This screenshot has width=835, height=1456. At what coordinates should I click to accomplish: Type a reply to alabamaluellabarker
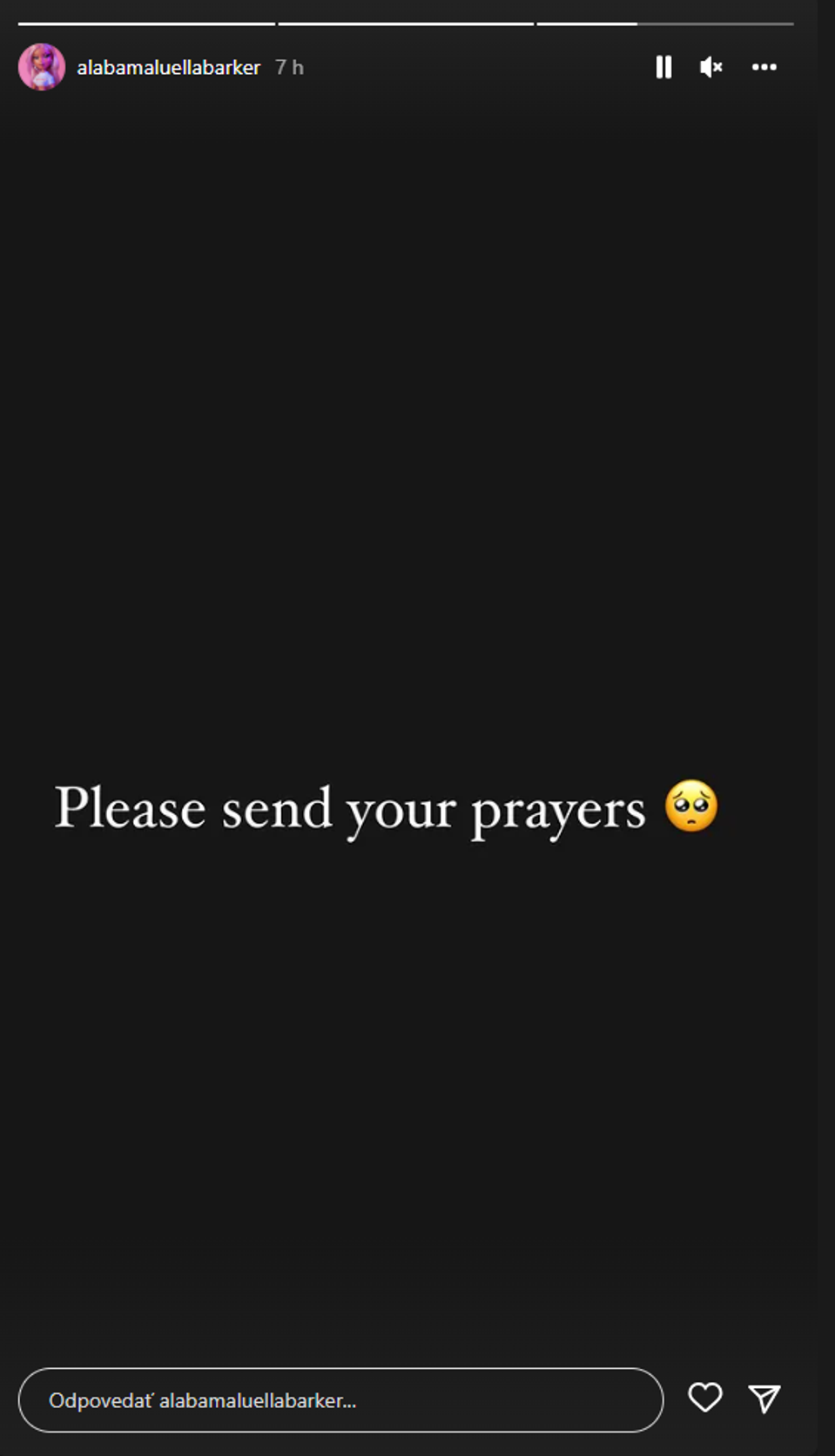[340, 1400]
